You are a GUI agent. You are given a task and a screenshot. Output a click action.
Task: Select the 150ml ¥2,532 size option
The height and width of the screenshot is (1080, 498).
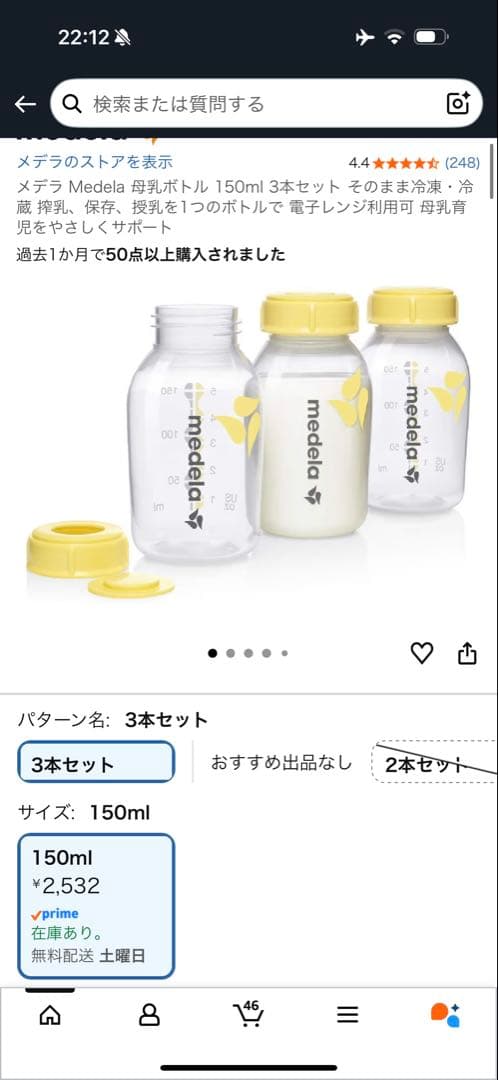pyautogui.click(x=96, y=906)
